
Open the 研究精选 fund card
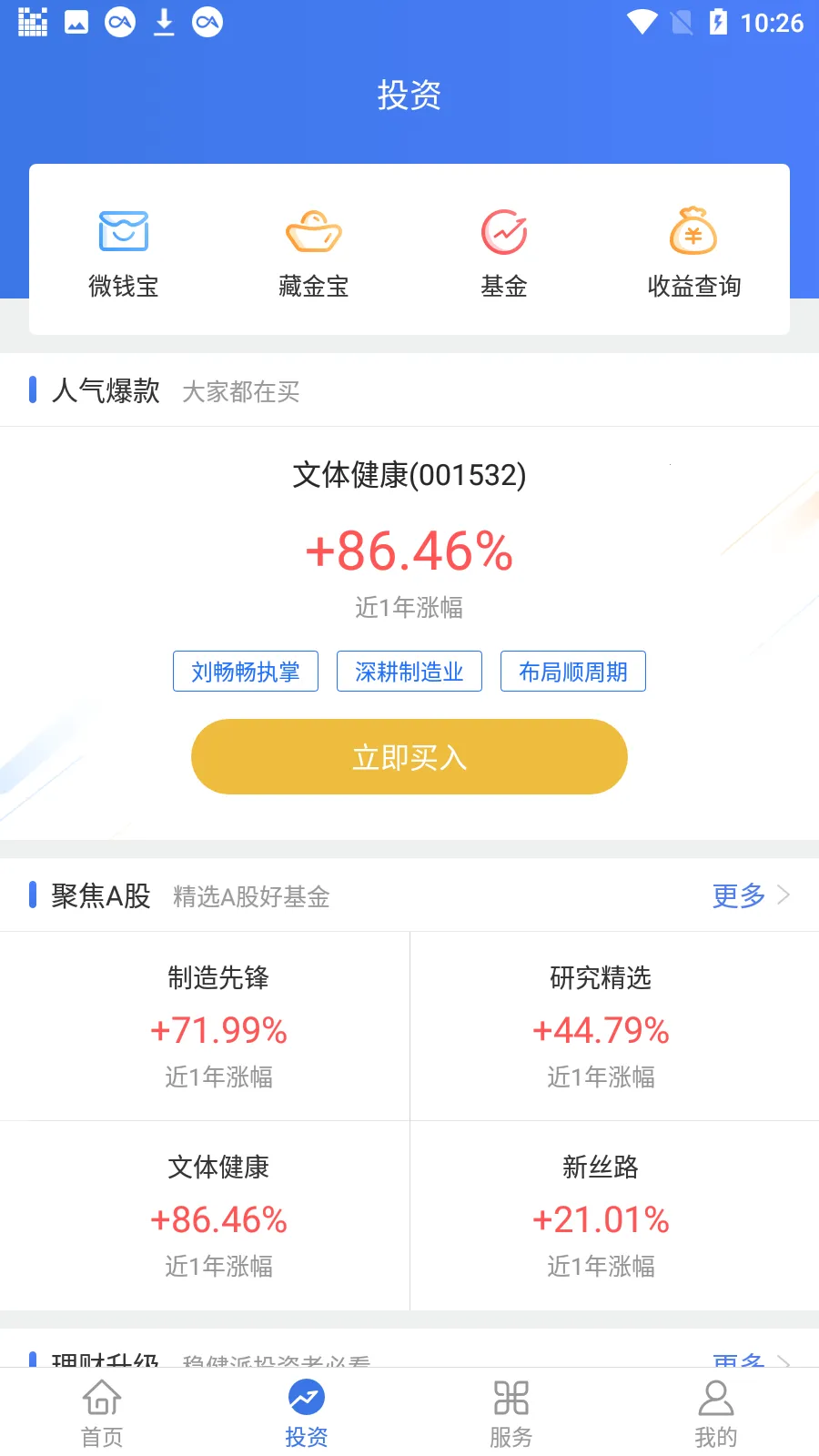coord(601,1026)
